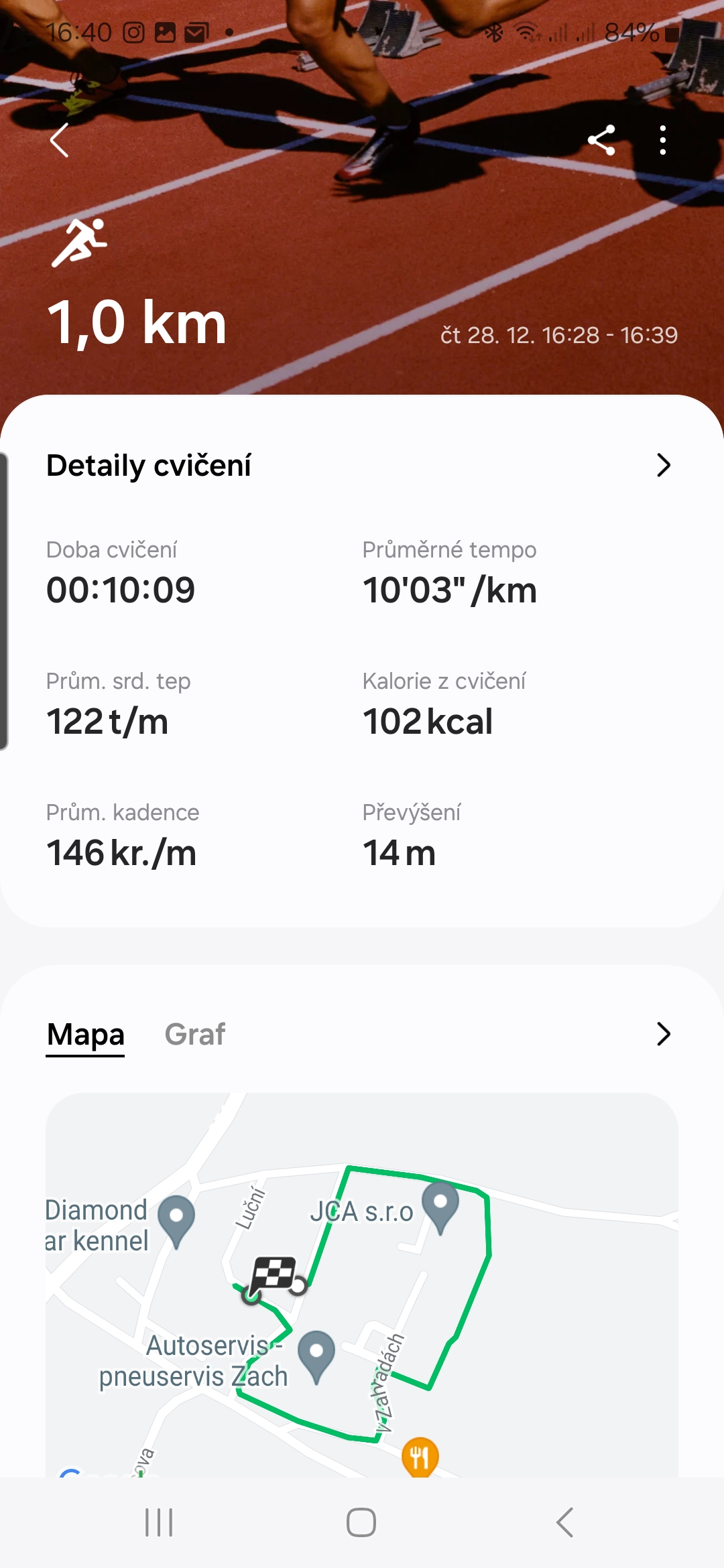Go back using the top-left arrow

pyautogui.click(x=60, y=140)
